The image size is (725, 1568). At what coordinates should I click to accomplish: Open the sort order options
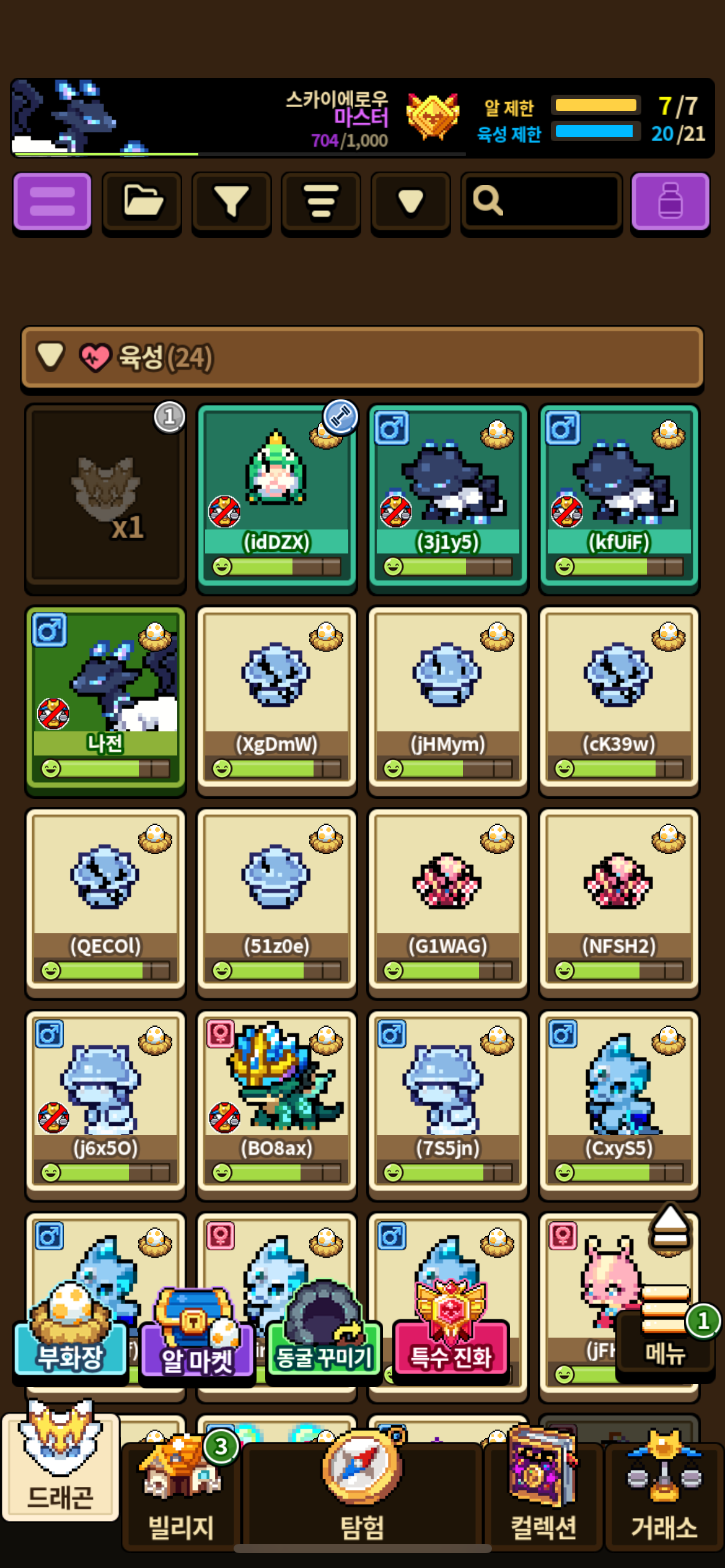(321, 202)
